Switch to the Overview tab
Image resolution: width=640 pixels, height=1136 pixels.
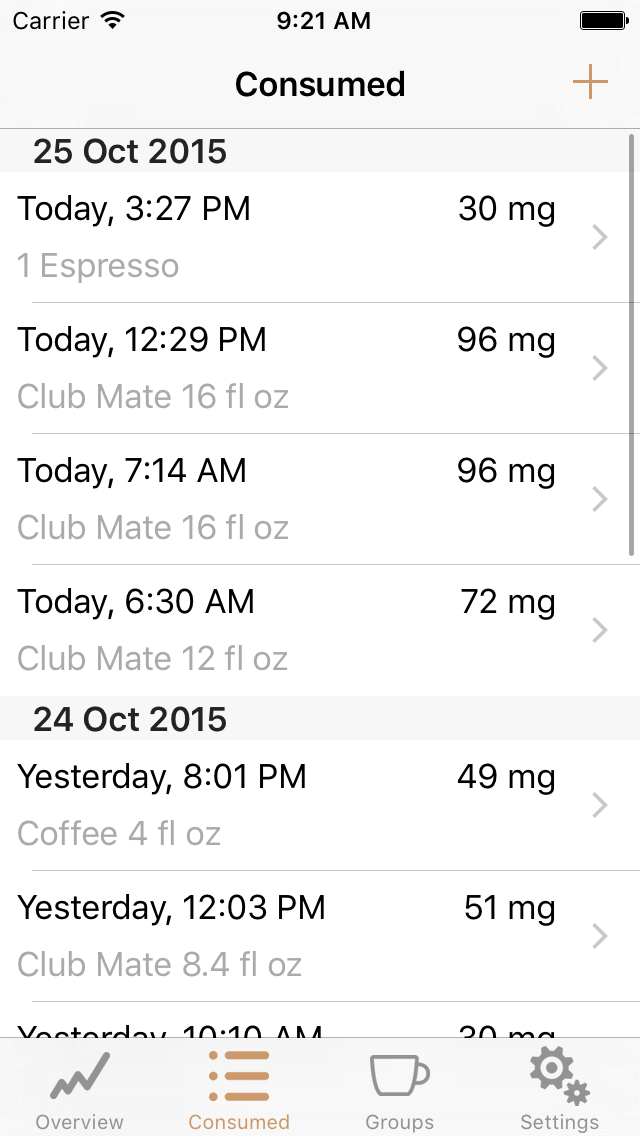80,1088
